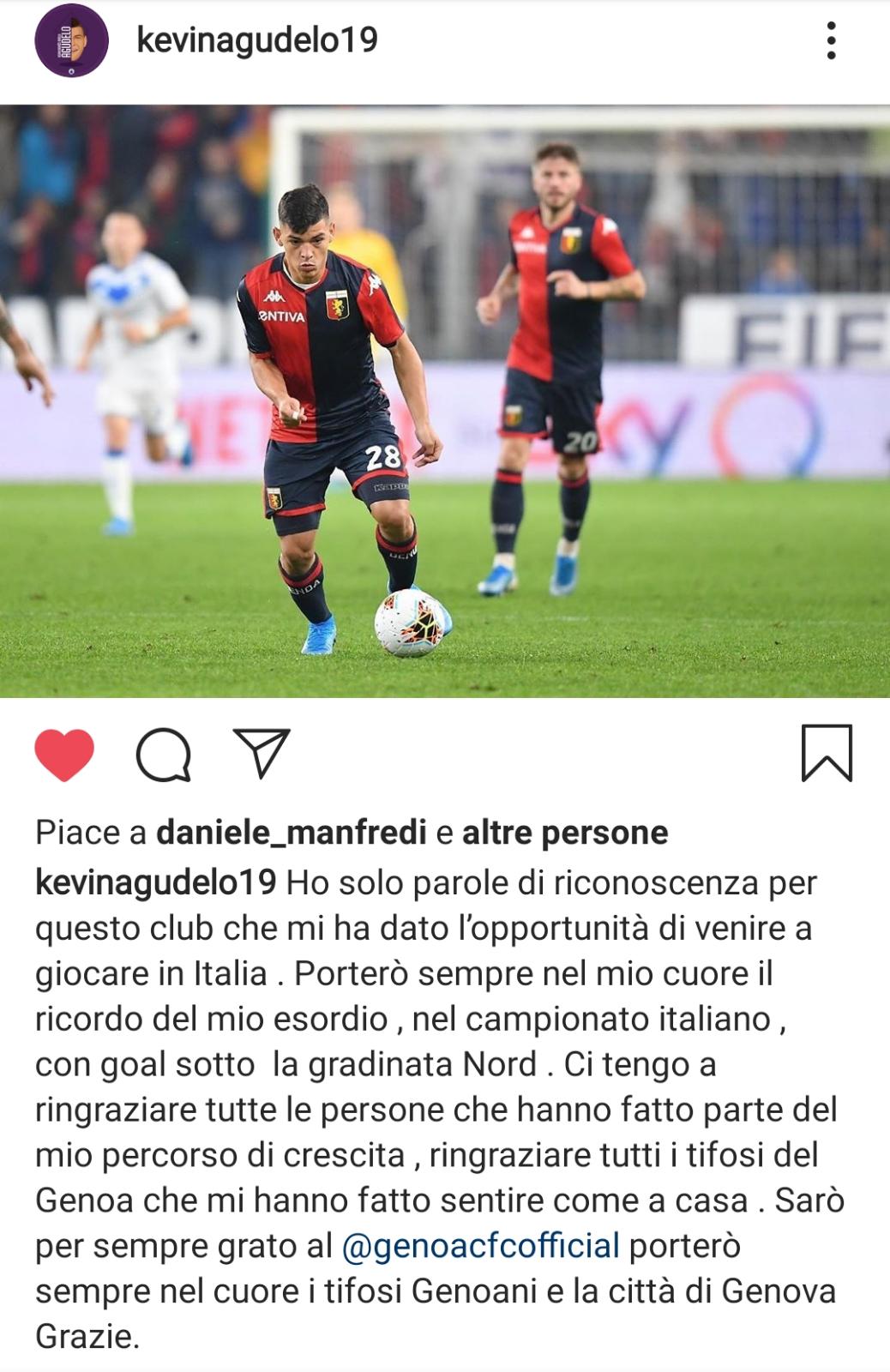Open the @genoacfcofficial mention
The height and width of the screenshot is (1372, 890).
coord(480,1246)
